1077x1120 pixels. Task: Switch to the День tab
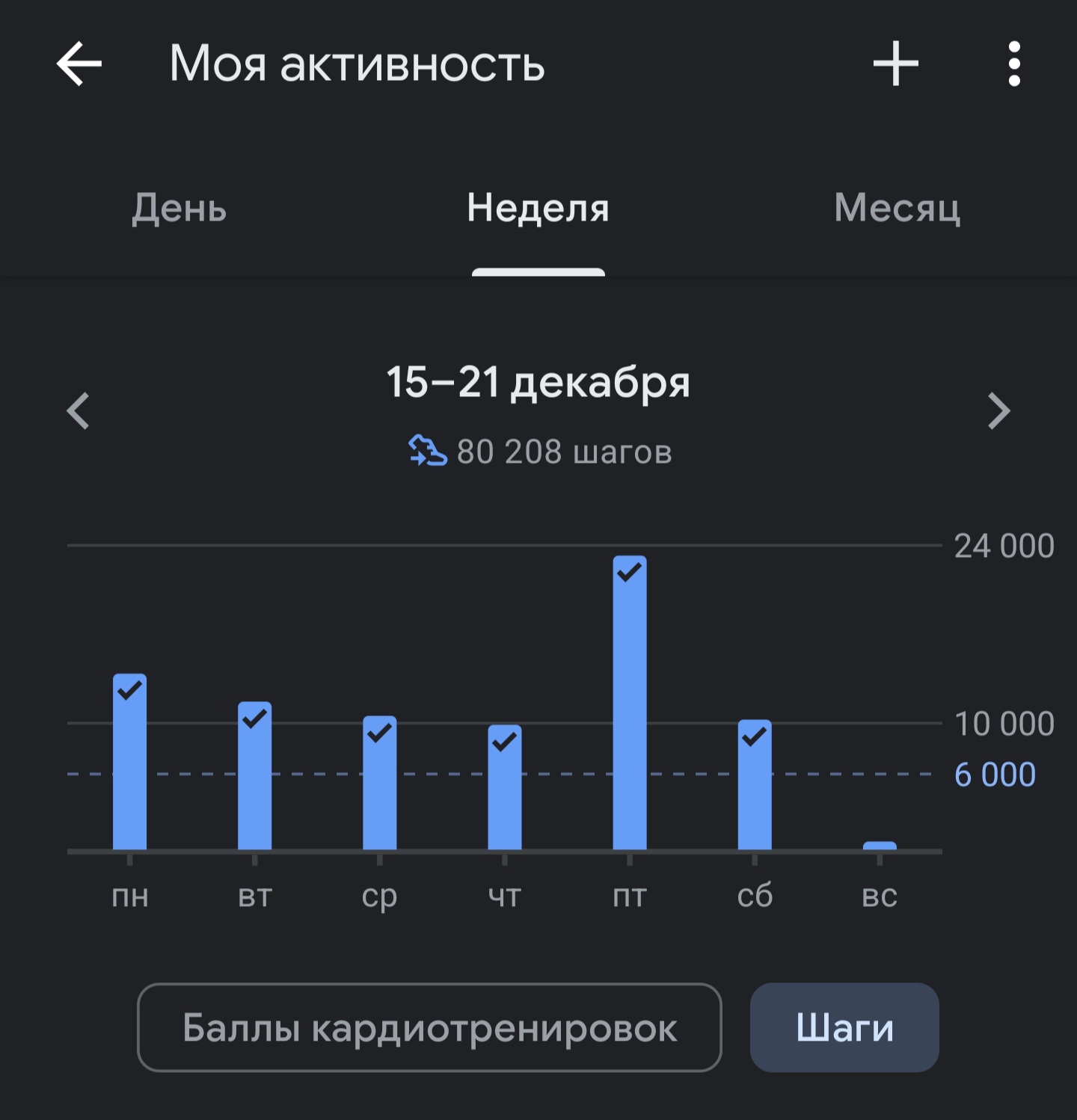(179, 208)
